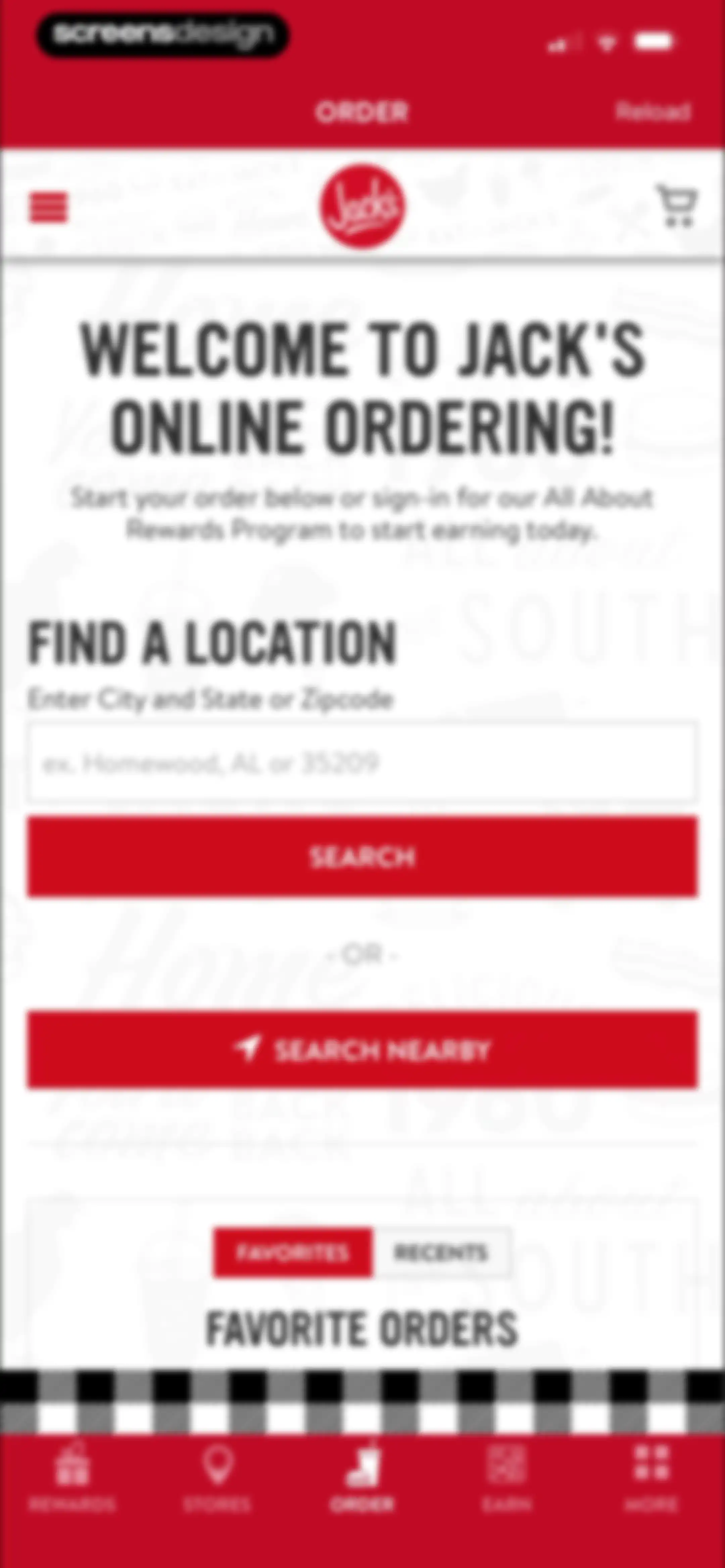This screenshot has height=1568, width=725.
Task: Tap the red Search button
Action: point(362,857)
